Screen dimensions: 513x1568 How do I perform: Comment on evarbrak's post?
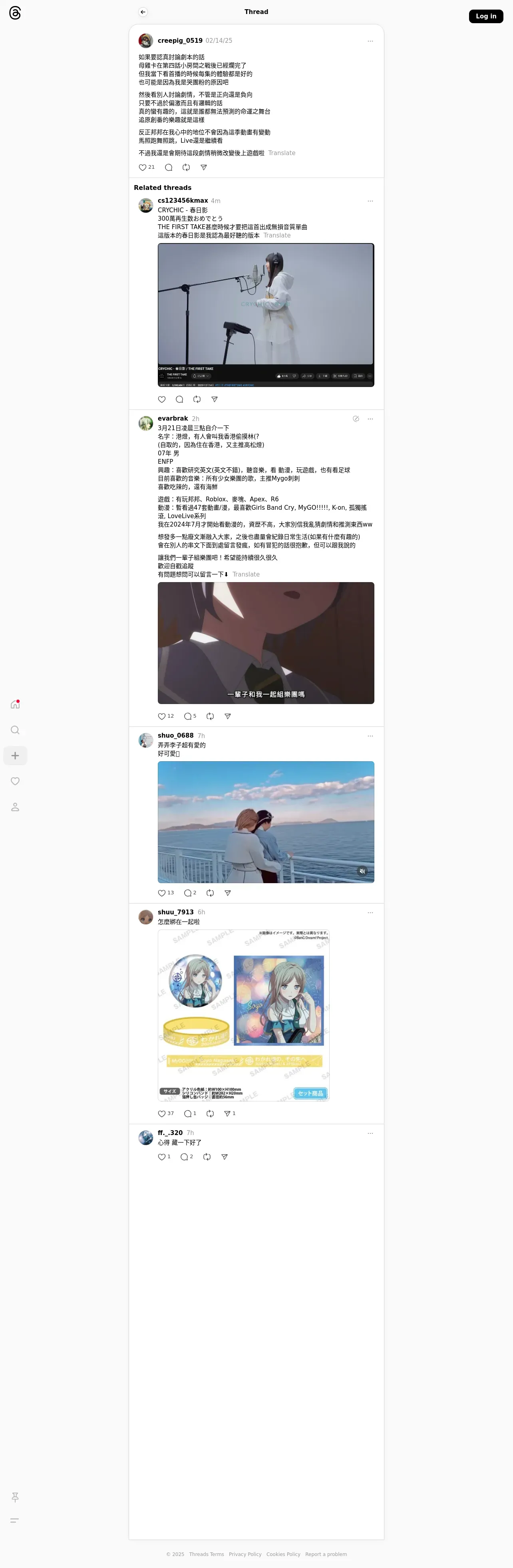point(188,716)
